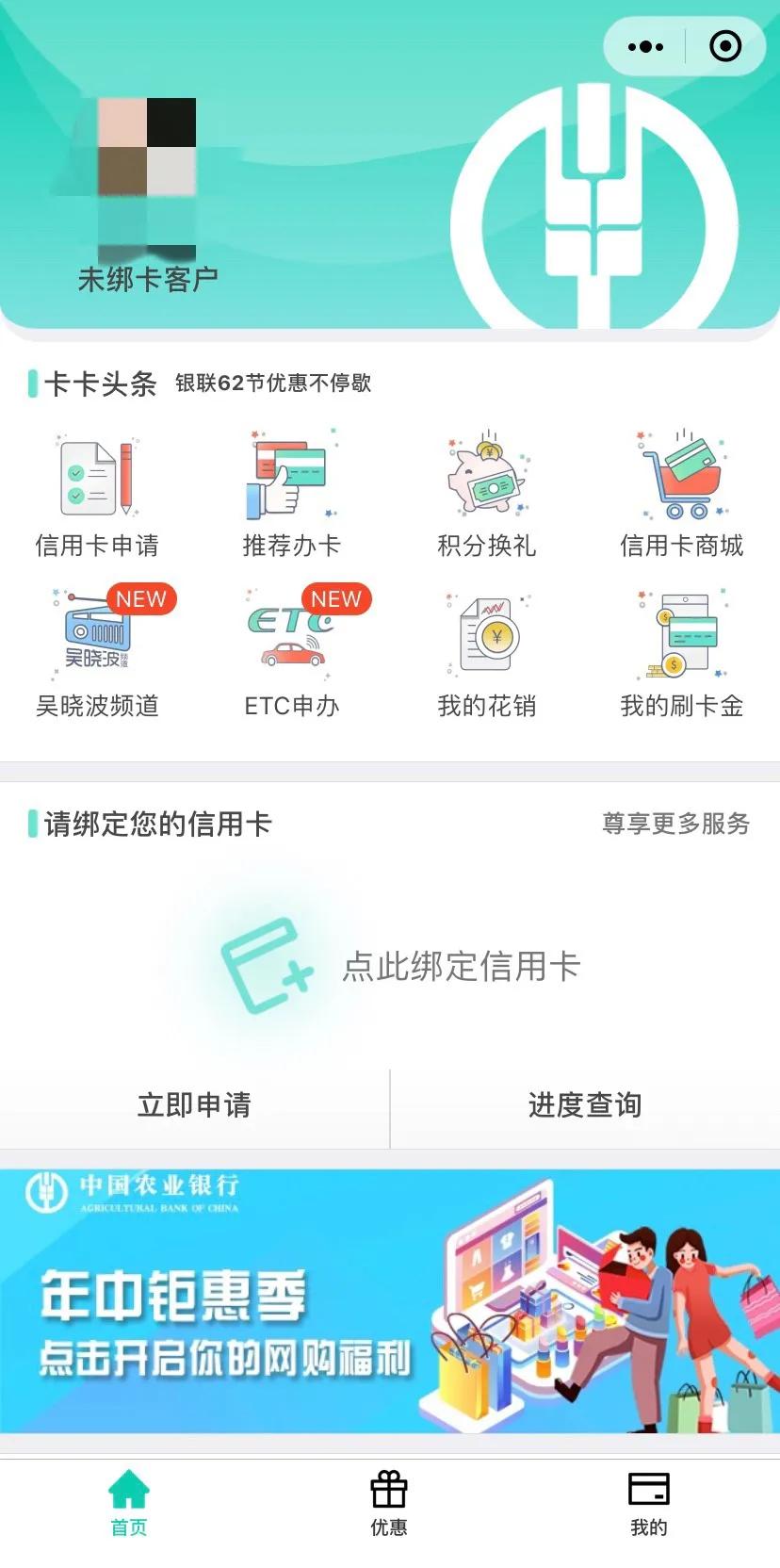Tap the circular close control at top right
Image resolution: width=780 pixels, height=1568 pixels.
pos(725,45)
